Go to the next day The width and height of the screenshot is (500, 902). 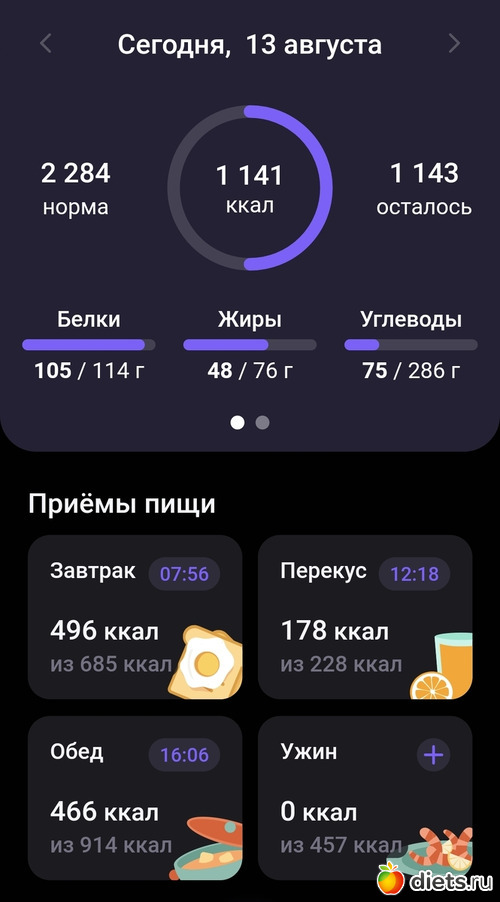455,44
